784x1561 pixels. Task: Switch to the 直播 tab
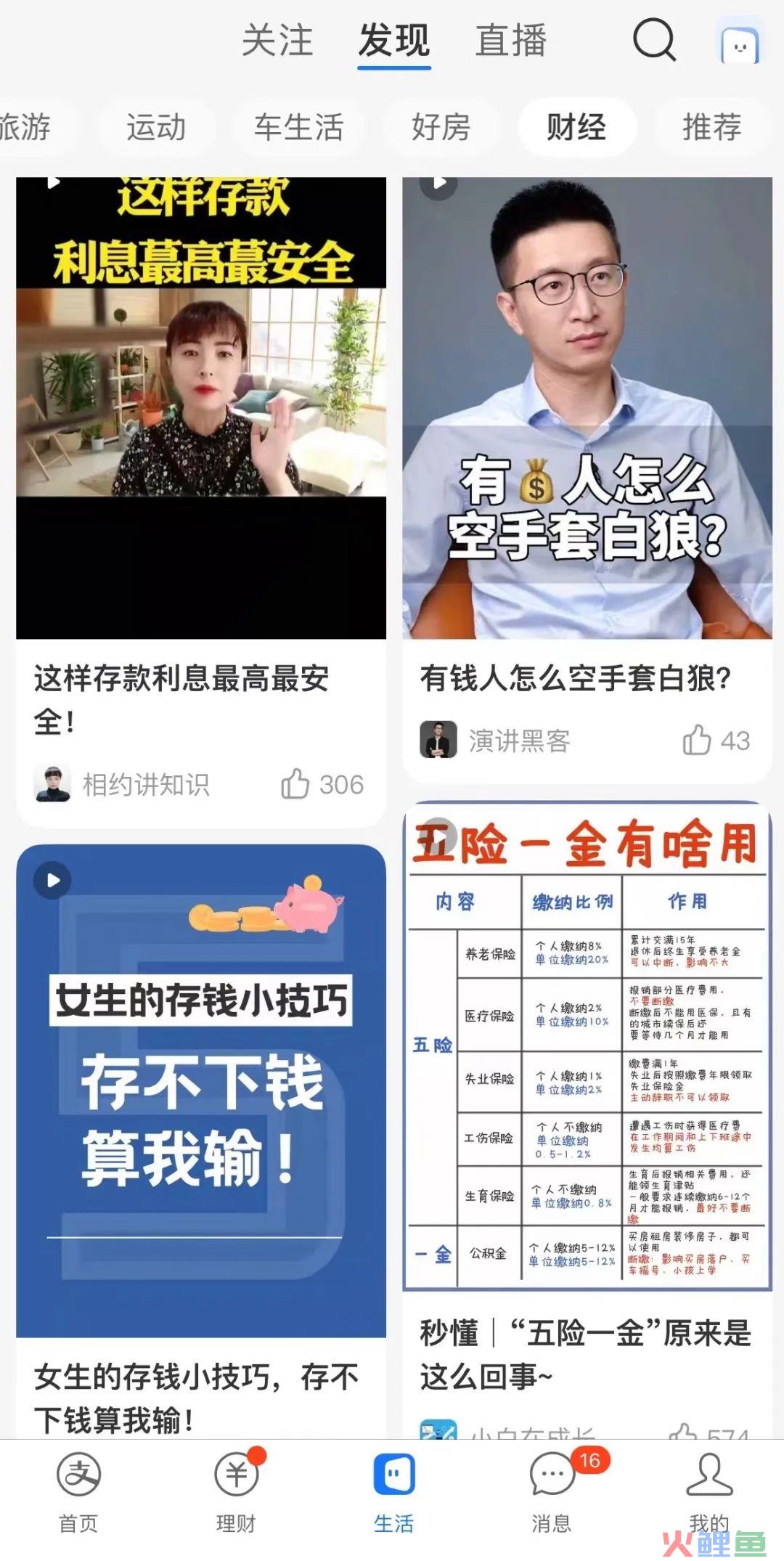[x=511, y=40]
